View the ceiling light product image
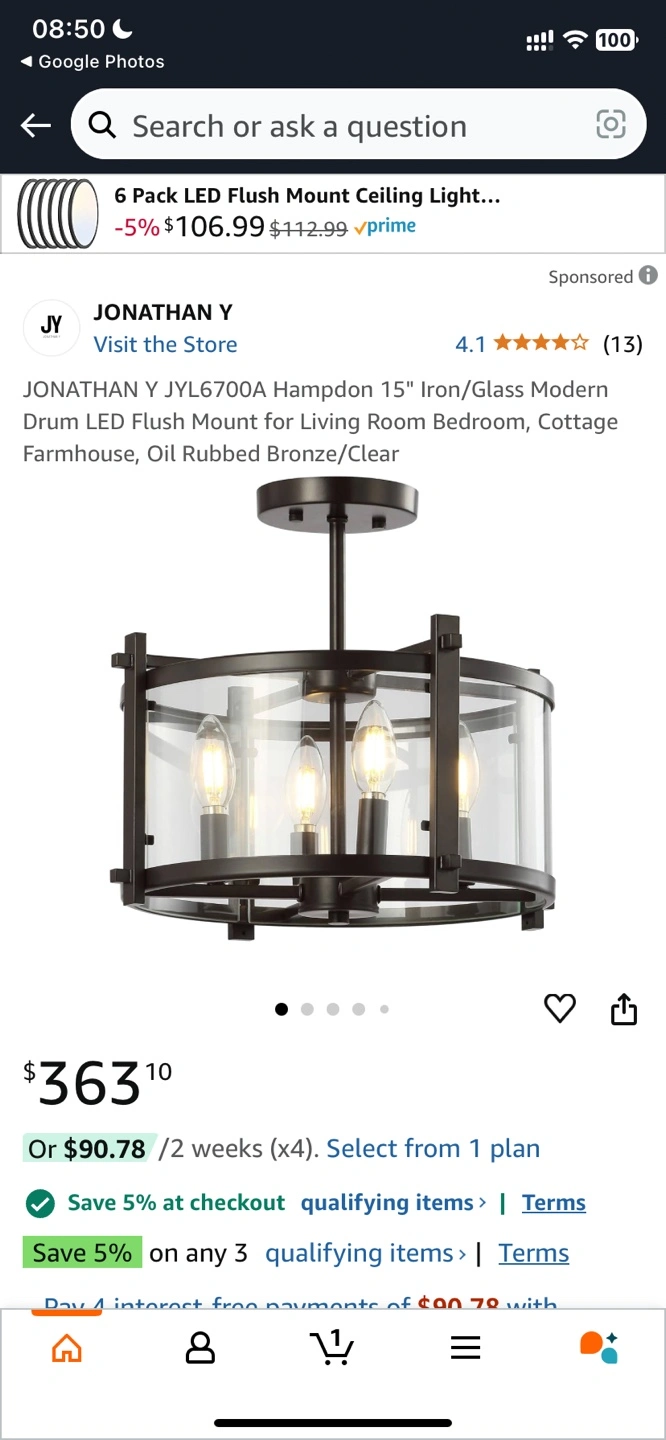 pos(333,710)
